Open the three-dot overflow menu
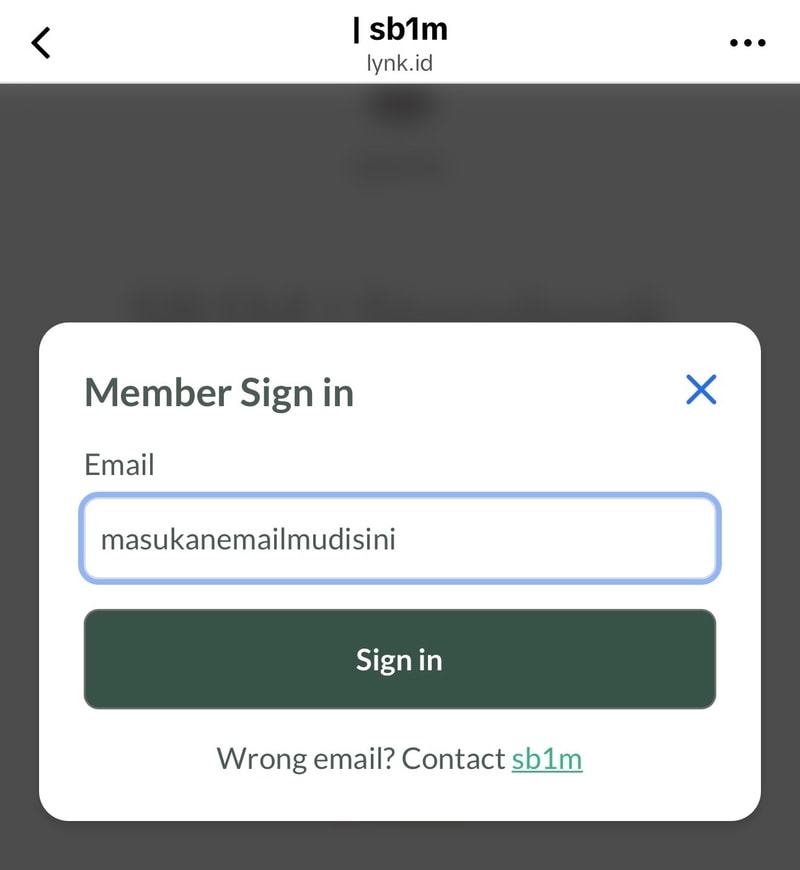This screenshot has width=800, height=870. (x=748, y=43)
